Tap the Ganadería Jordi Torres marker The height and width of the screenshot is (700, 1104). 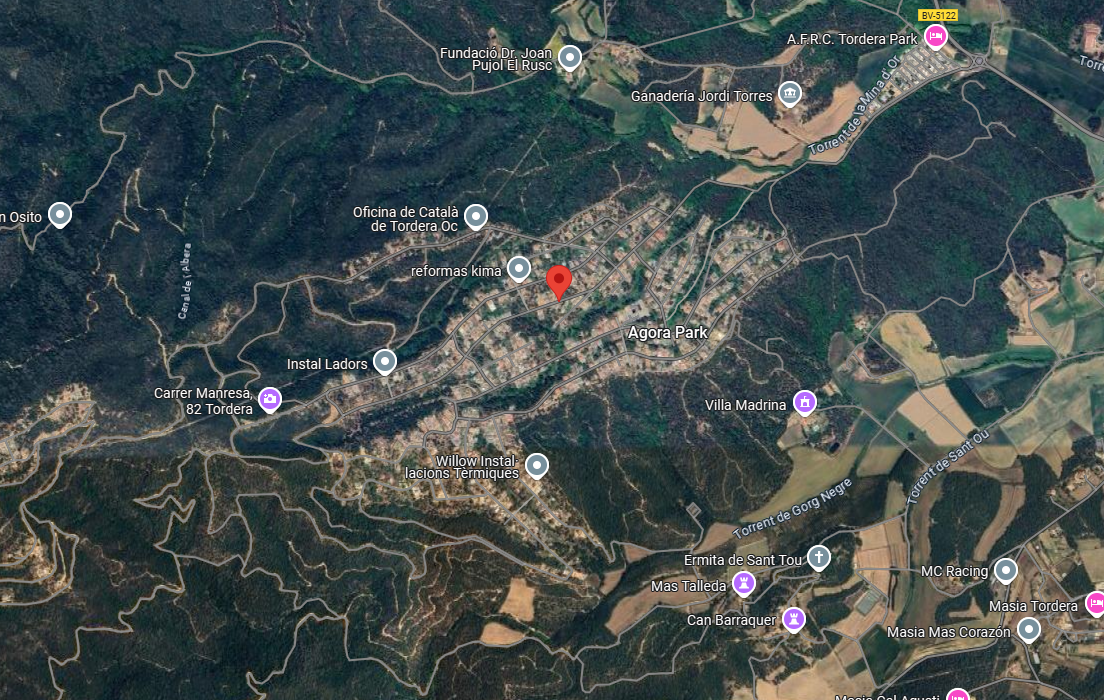click(x=790, y=94)
